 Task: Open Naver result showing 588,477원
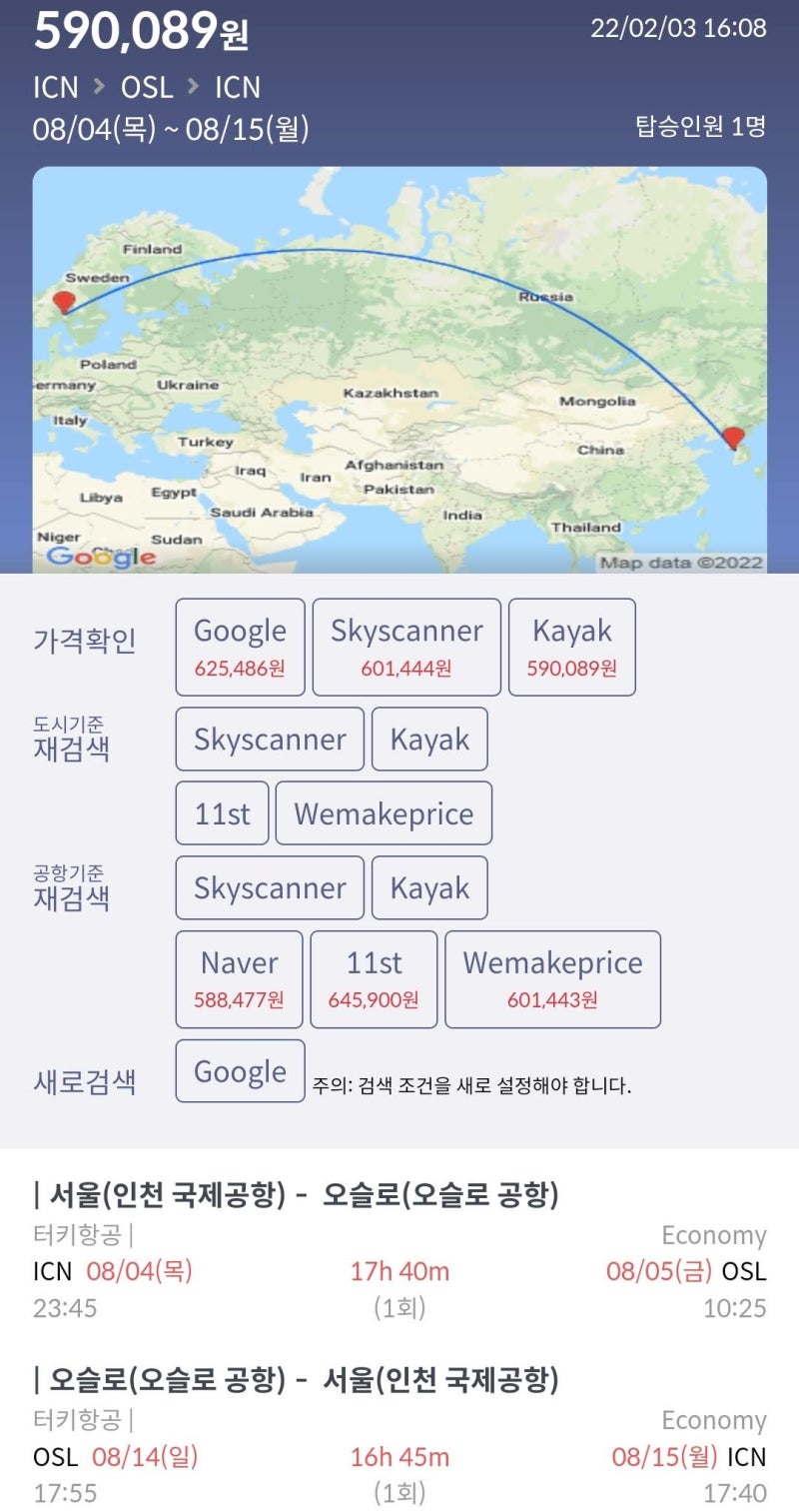(240, 979)
